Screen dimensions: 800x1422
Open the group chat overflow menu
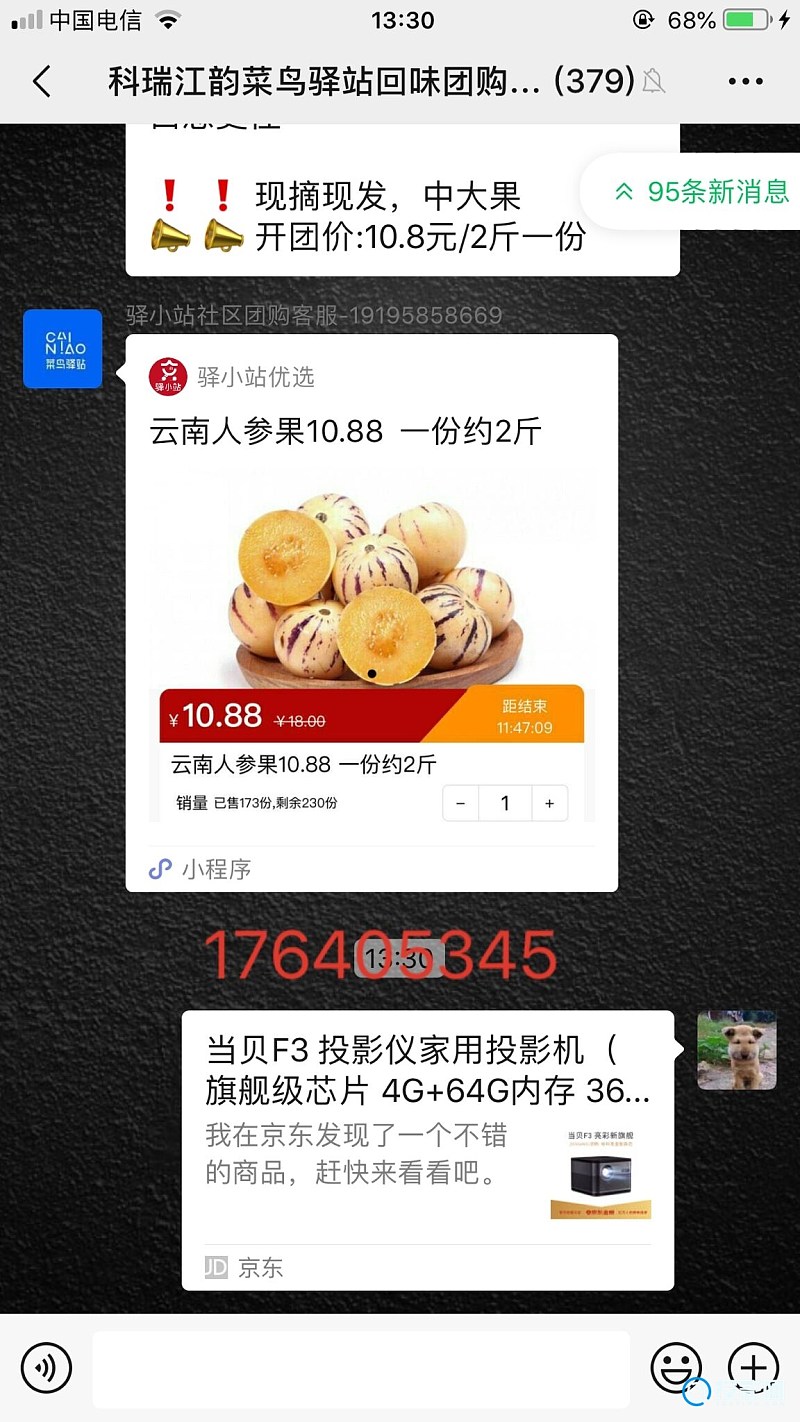tap(745, 82)
